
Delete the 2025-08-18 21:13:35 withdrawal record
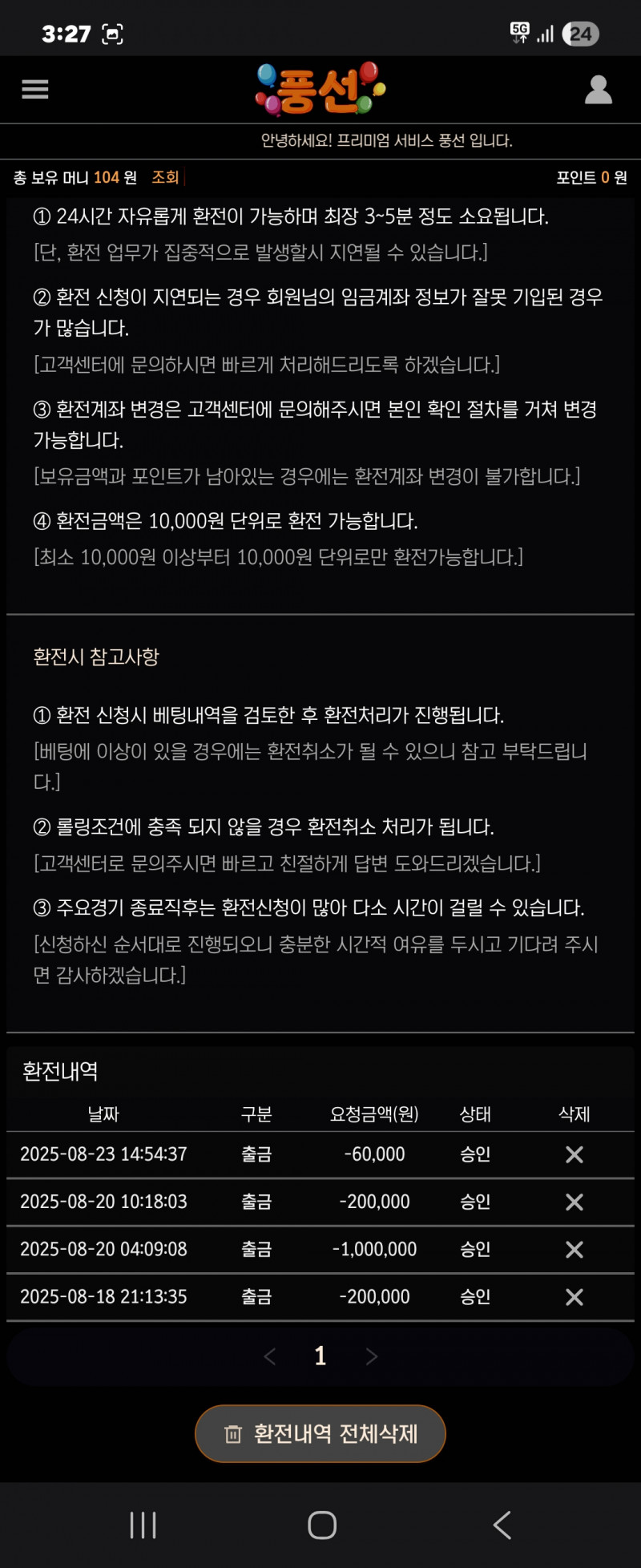[x=574, y=1296]
